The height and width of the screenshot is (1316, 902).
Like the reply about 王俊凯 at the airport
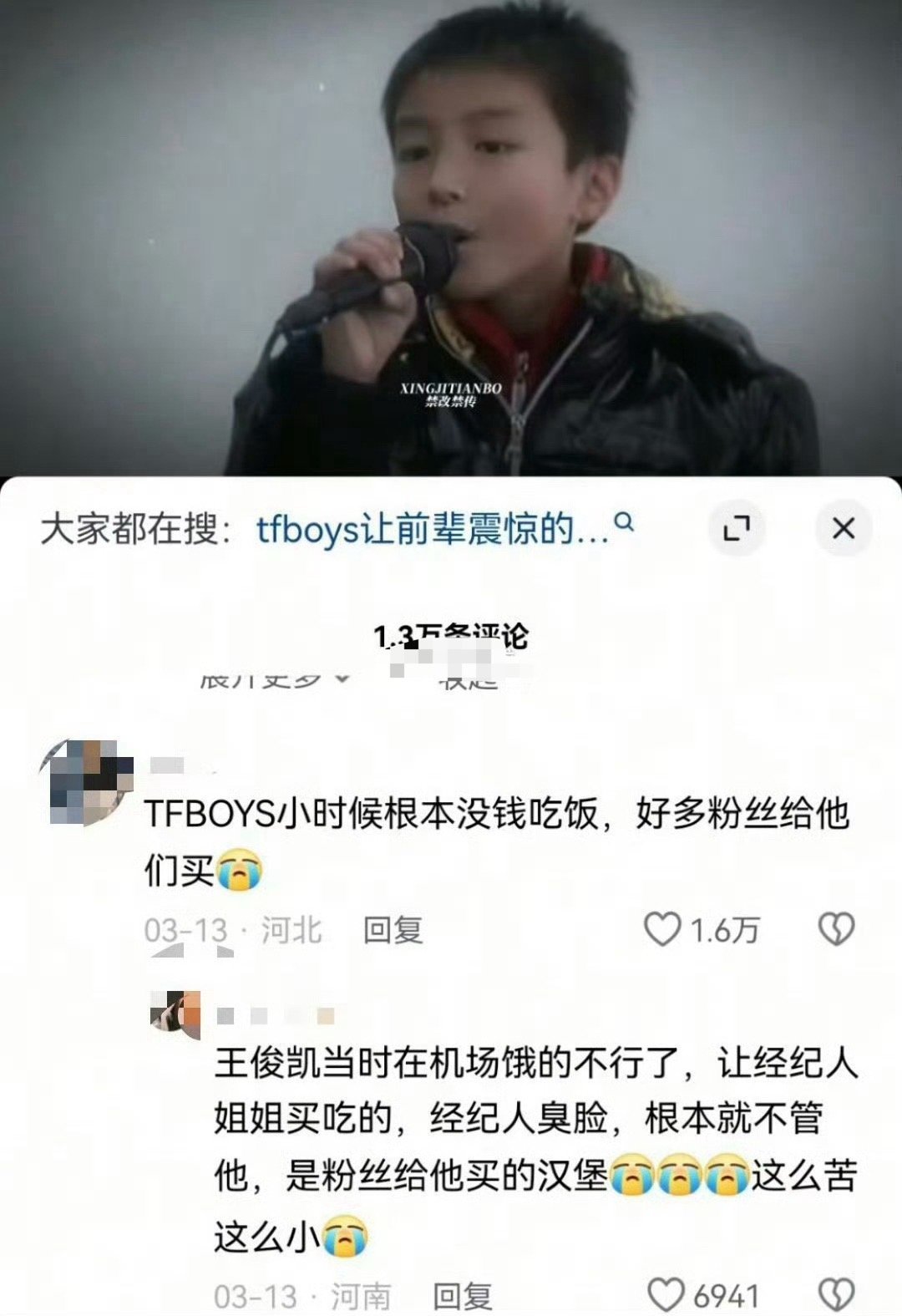pos(666,1295)
